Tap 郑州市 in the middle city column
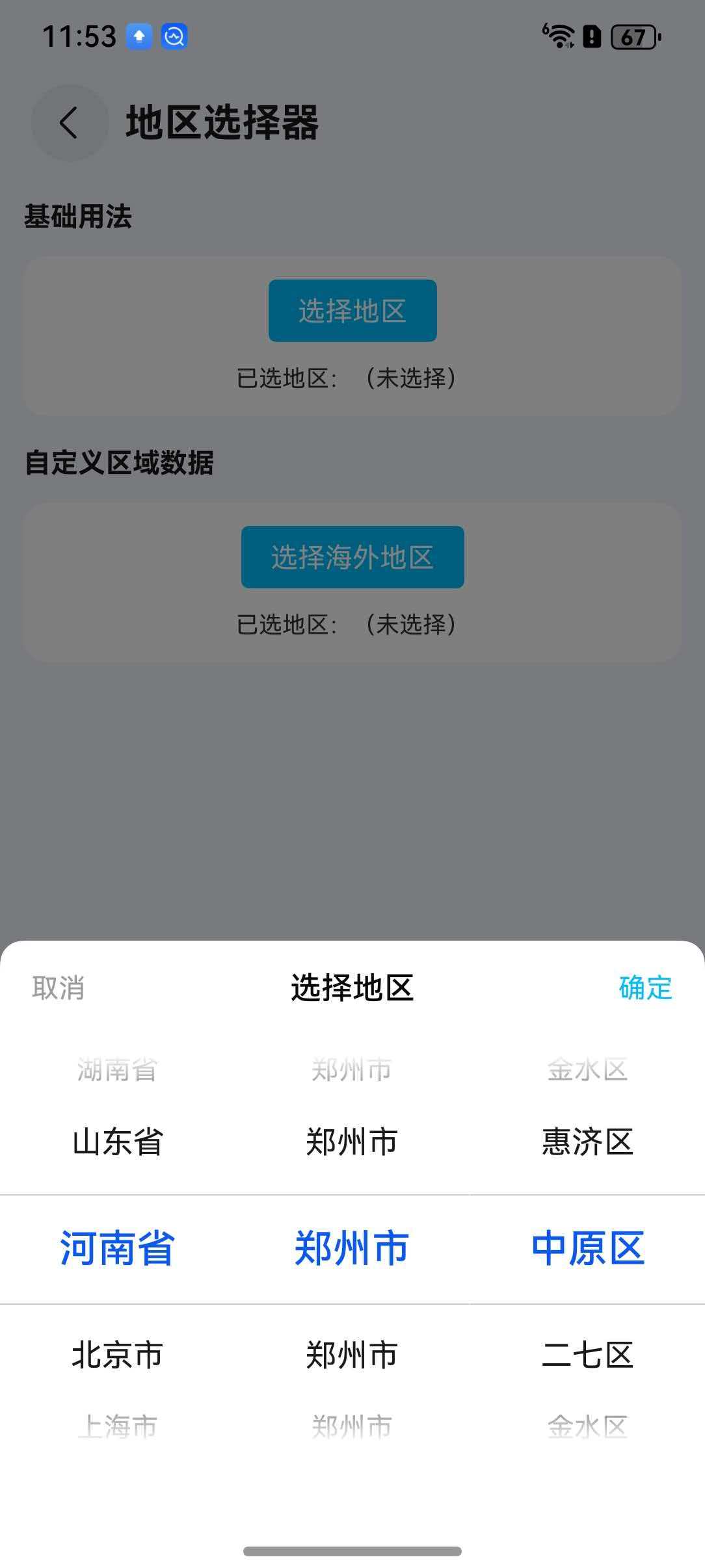The width and height of the screenshot is (705, 1568). tap(352, 1249)
